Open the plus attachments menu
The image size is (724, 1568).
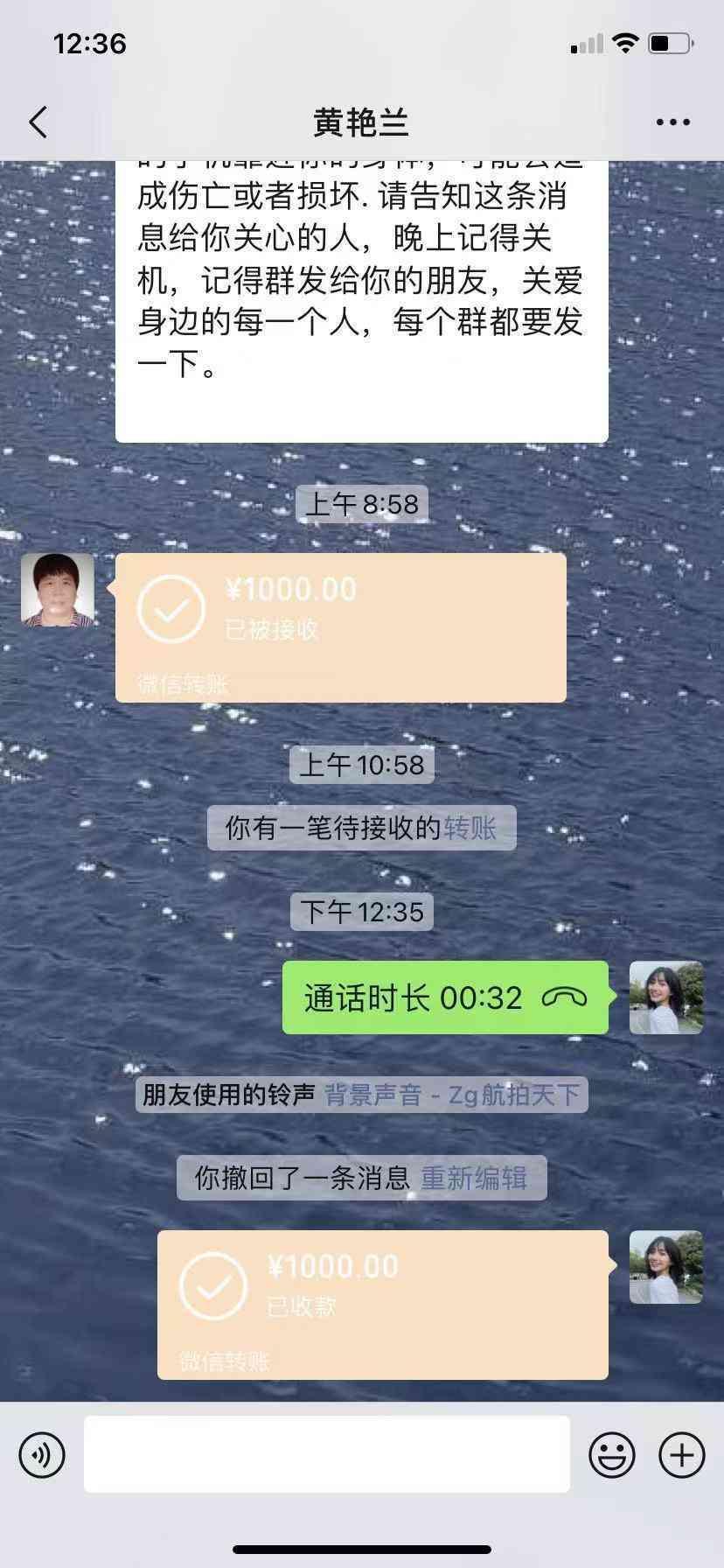[681, 1455]
